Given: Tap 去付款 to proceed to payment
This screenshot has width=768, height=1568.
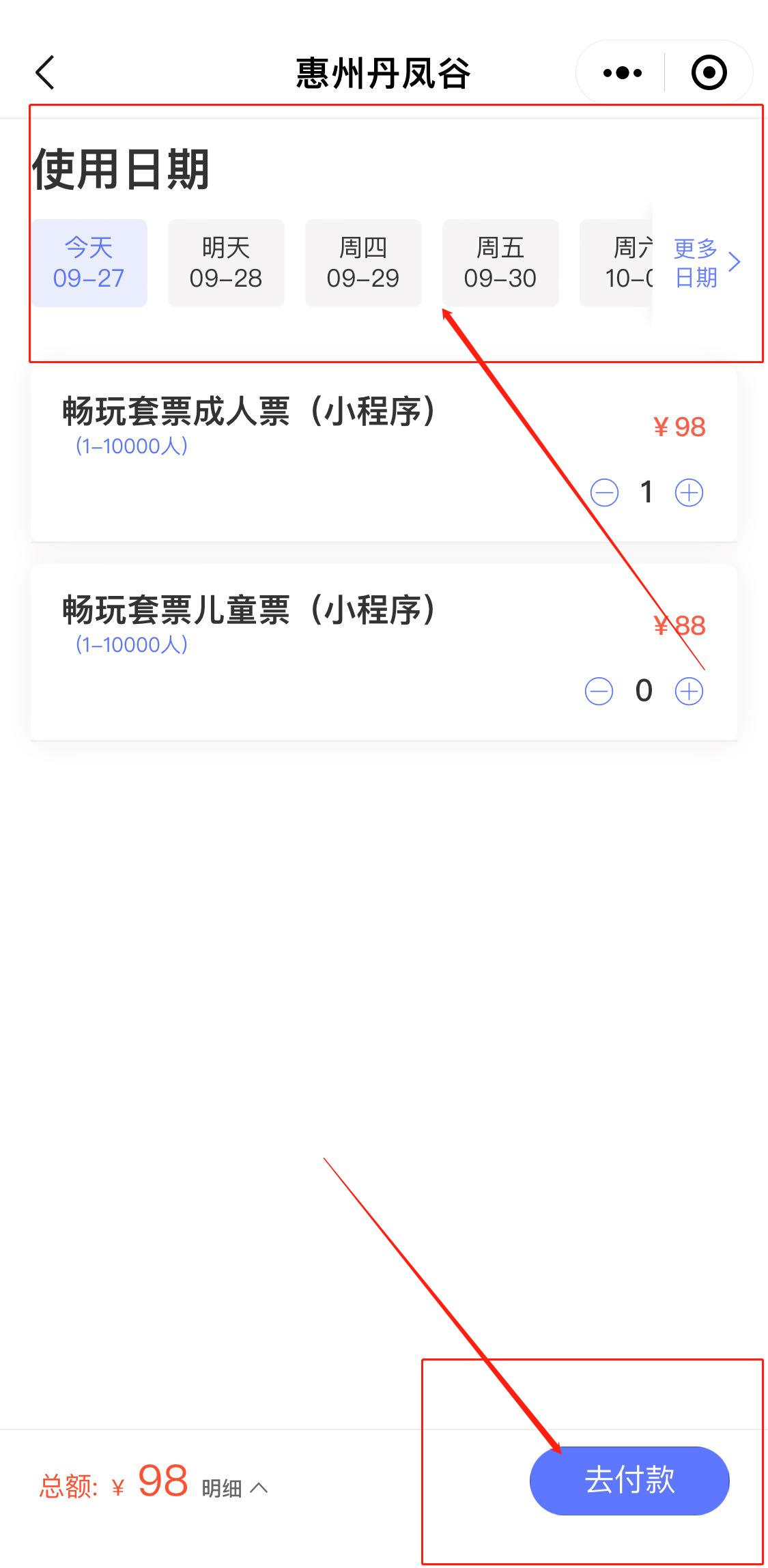Looking at the screenshot, I should 629,1480.
